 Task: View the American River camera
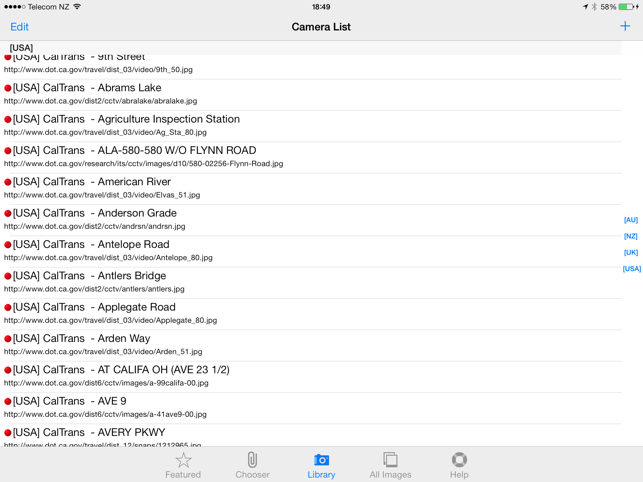(x=300, y=188)
